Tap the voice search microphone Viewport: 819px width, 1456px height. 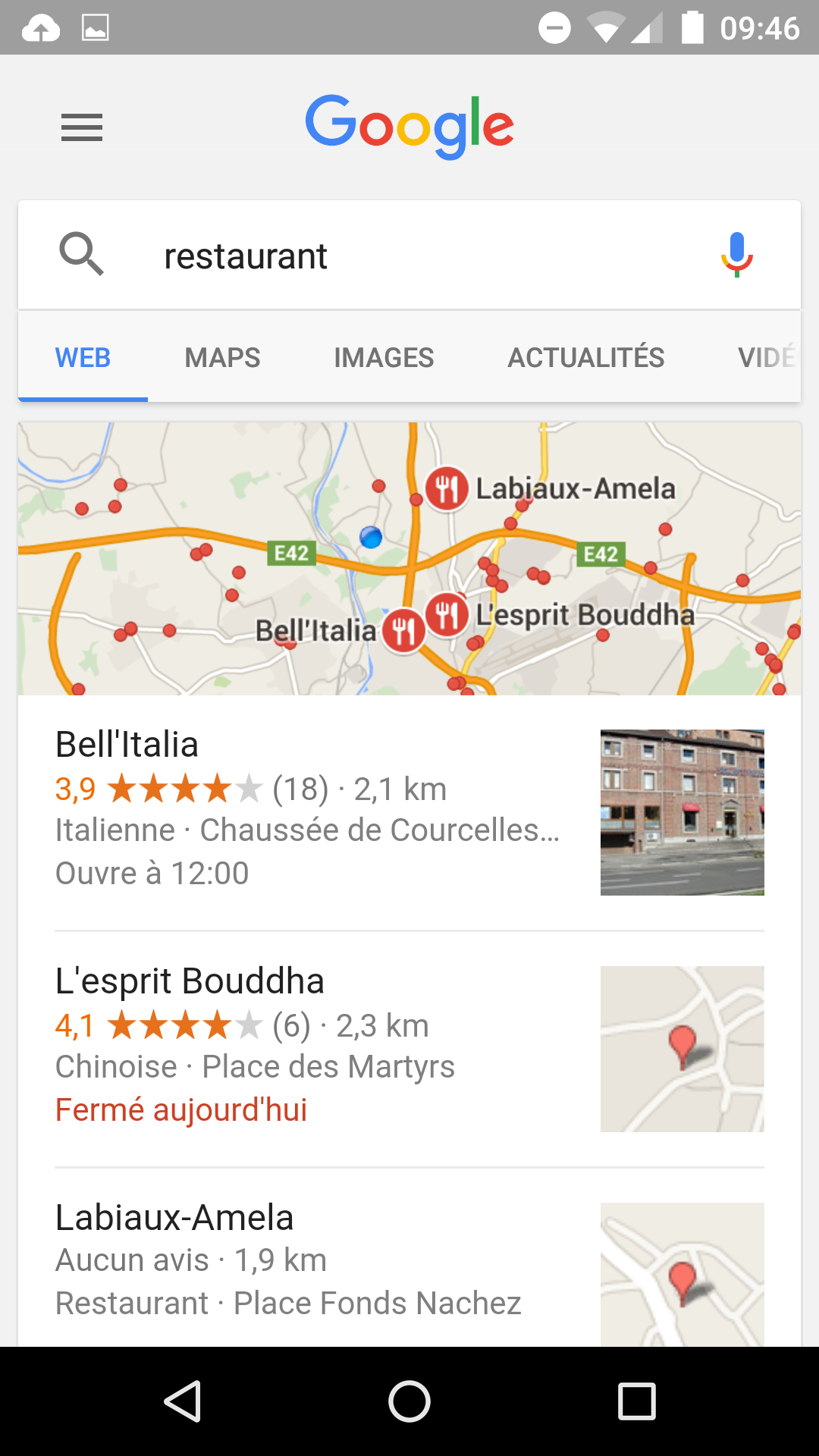736,255
